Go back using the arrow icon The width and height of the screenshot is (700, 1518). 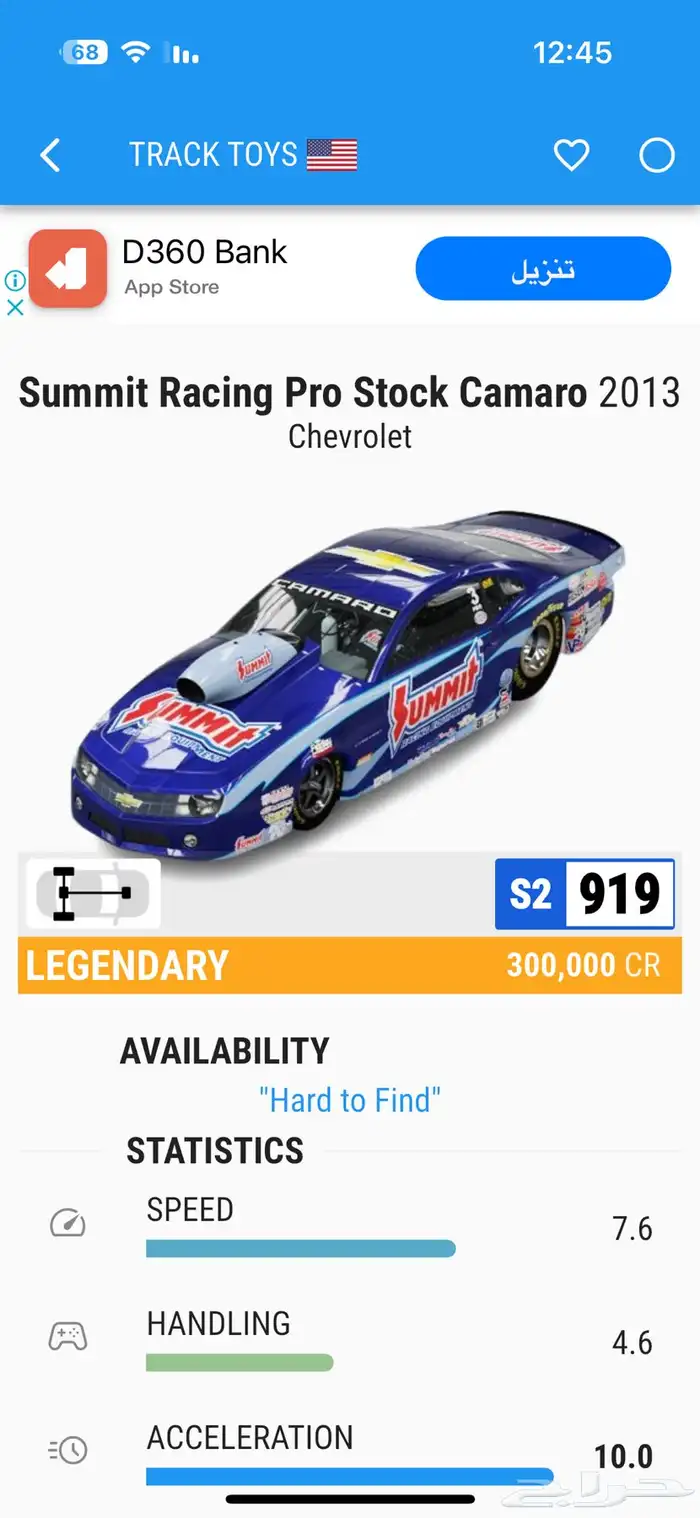pos(50,155)
